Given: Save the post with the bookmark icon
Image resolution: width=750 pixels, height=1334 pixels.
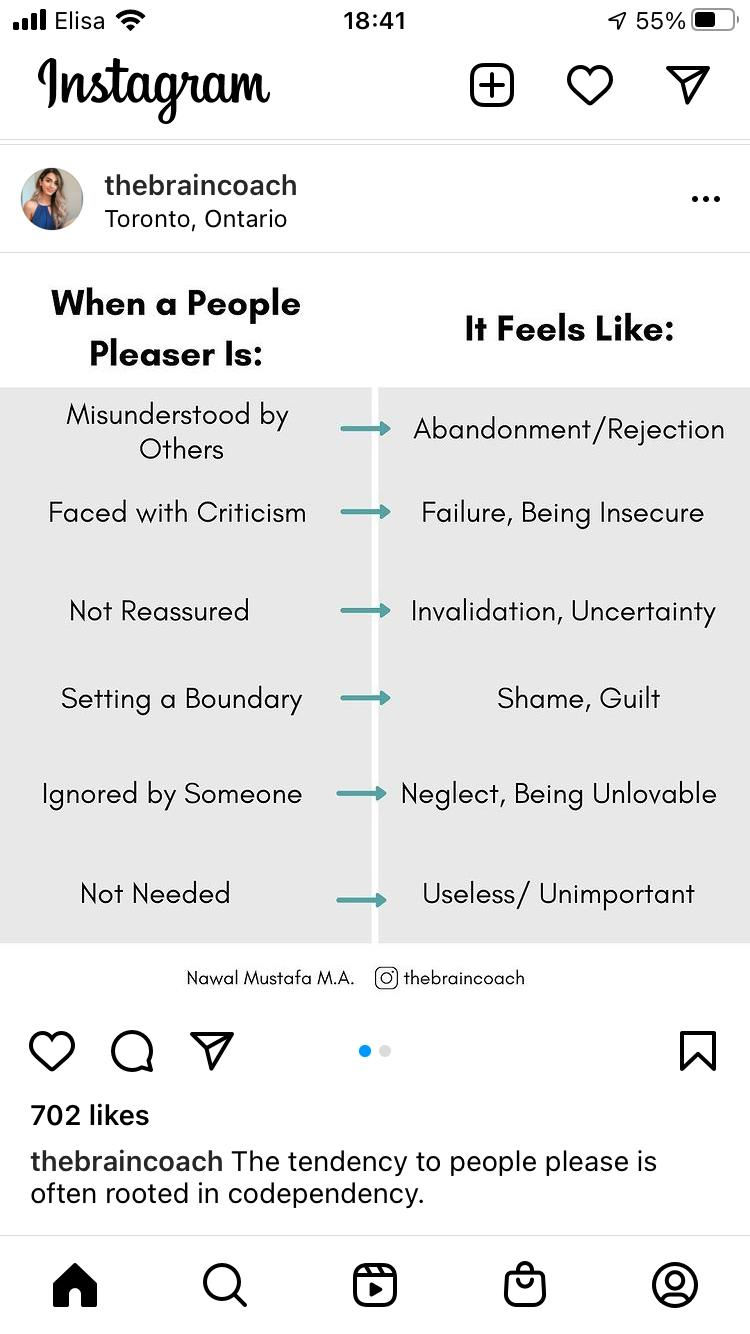Looking at the screenshot, I should pos(697,1051).
